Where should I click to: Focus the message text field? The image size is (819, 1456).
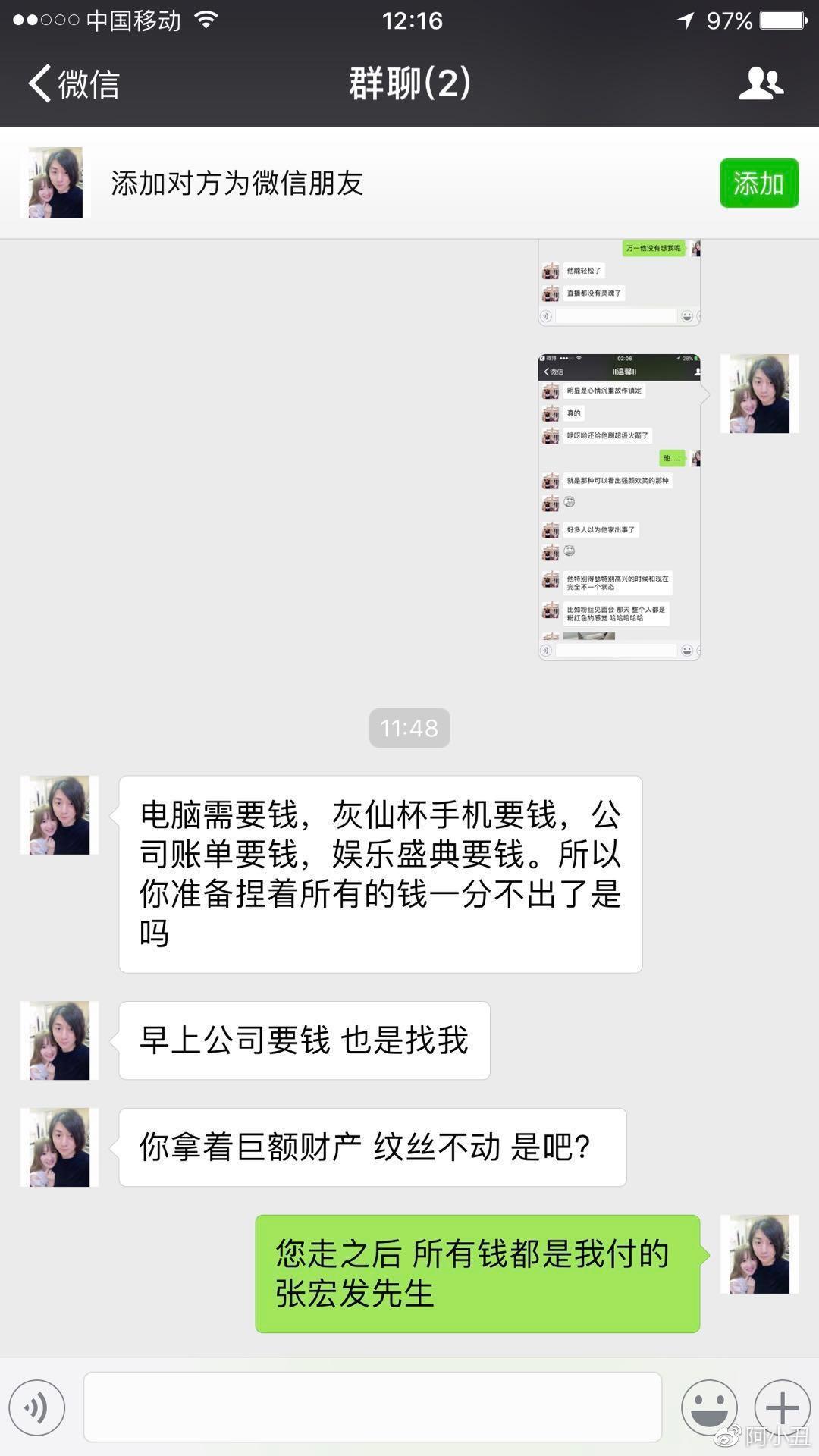(372, 1407)
